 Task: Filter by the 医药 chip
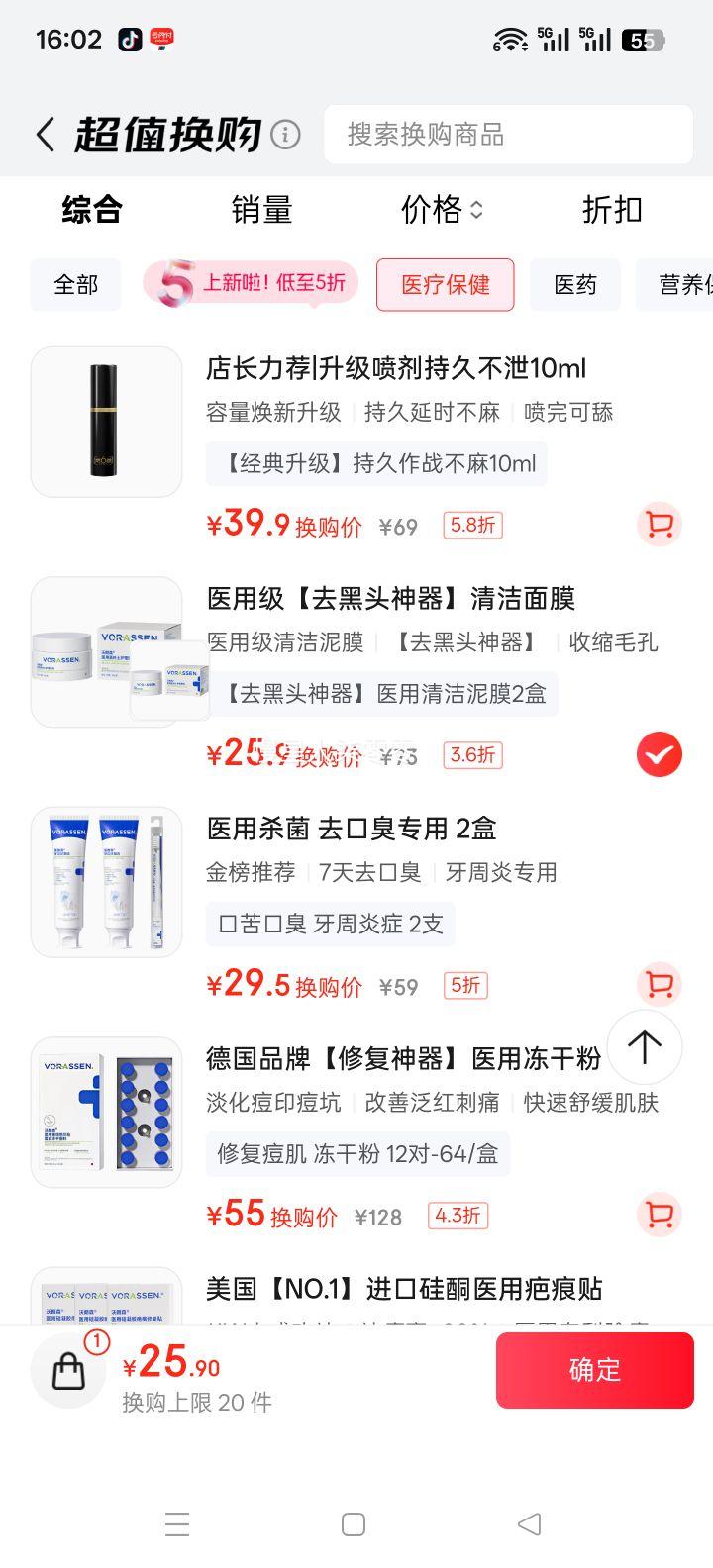tap(575, 285)
